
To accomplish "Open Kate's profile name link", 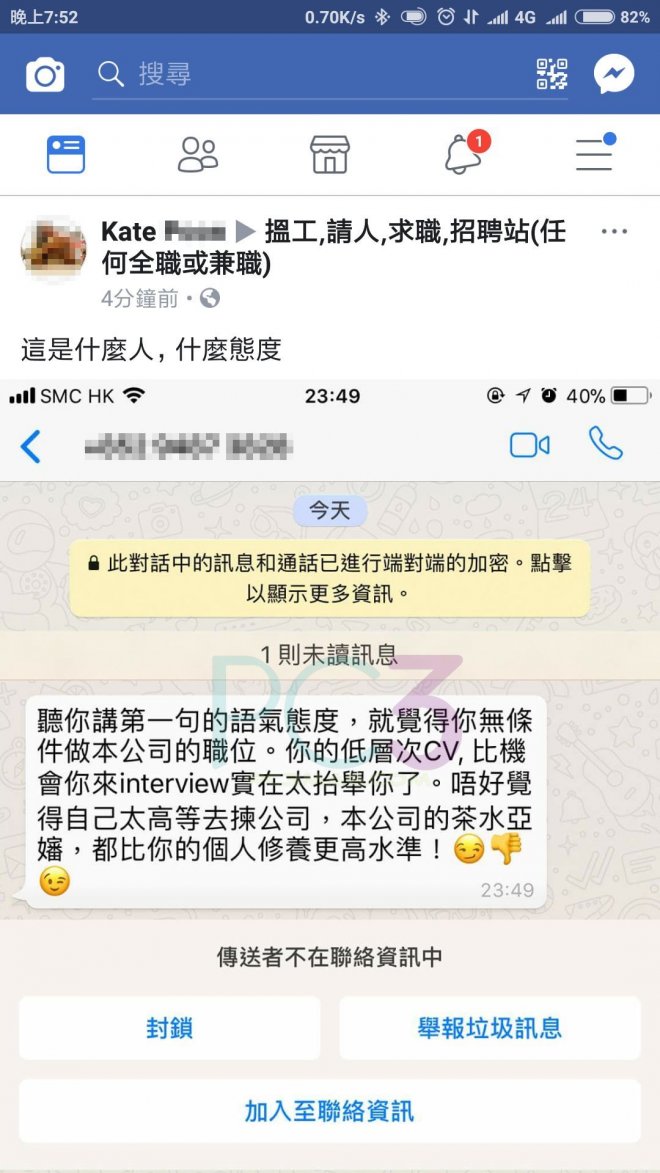I will pos(129,233).
